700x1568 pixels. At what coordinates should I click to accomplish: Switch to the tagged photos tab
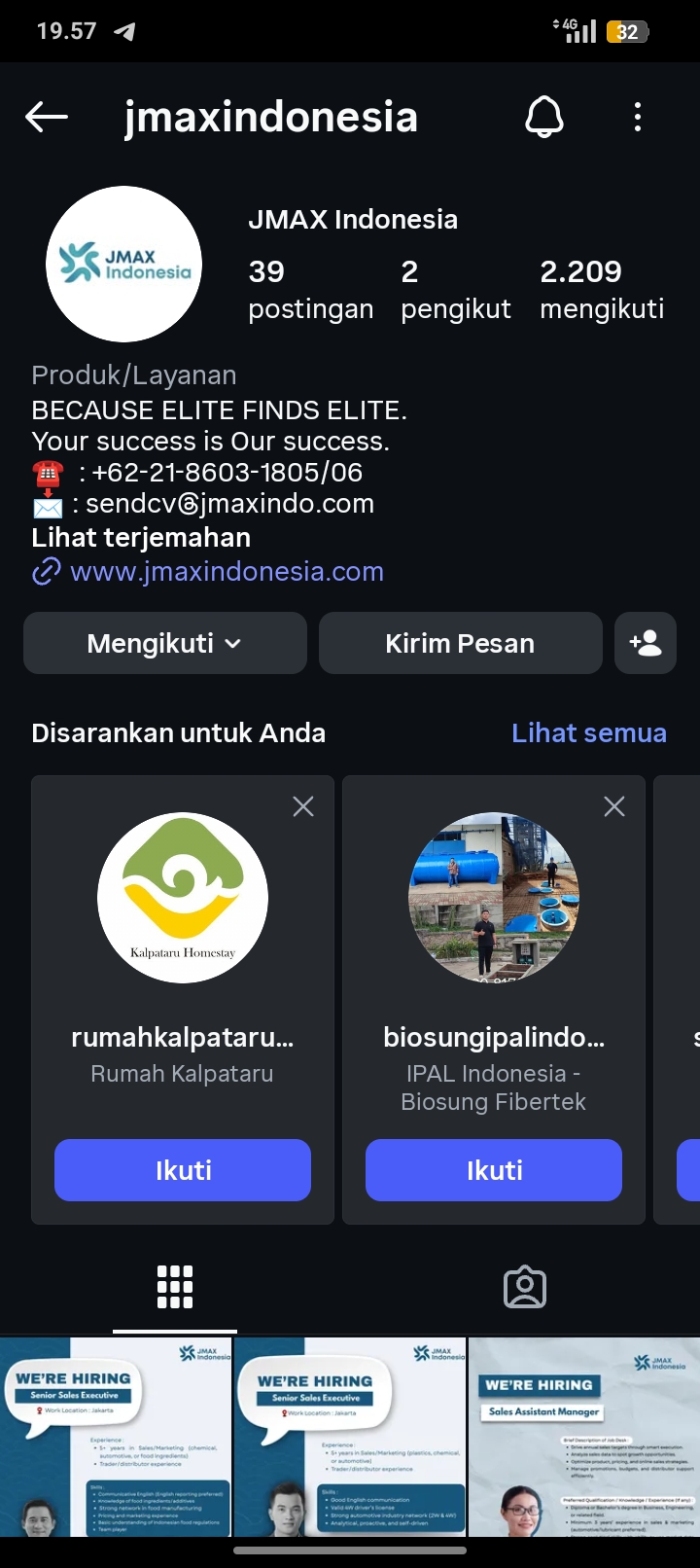(525, 1288)
